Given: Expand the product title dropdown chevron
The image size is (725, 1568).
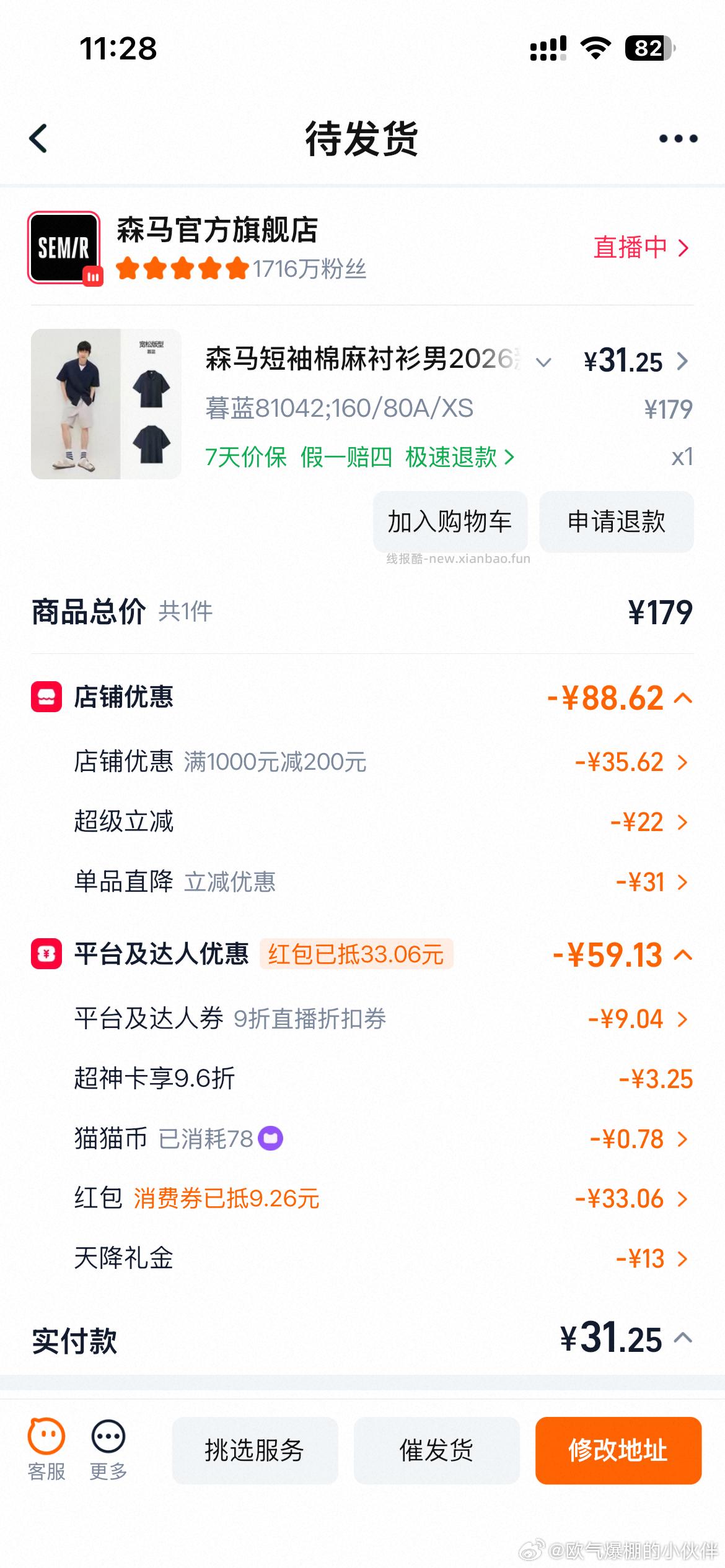Looking at the screenshot, I should coord(544,362).
